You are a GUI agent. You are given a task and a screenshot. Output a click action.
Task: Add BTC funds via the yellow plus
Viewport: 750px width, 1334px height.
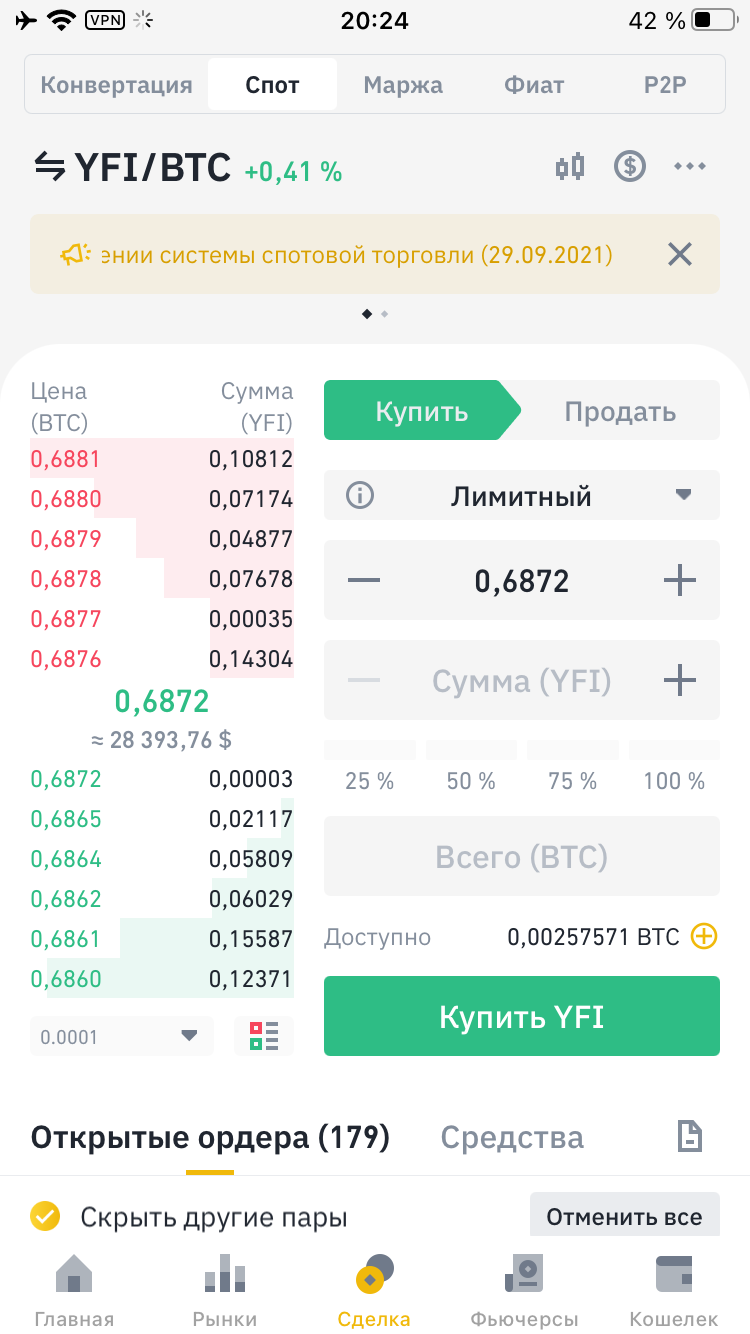705,937
